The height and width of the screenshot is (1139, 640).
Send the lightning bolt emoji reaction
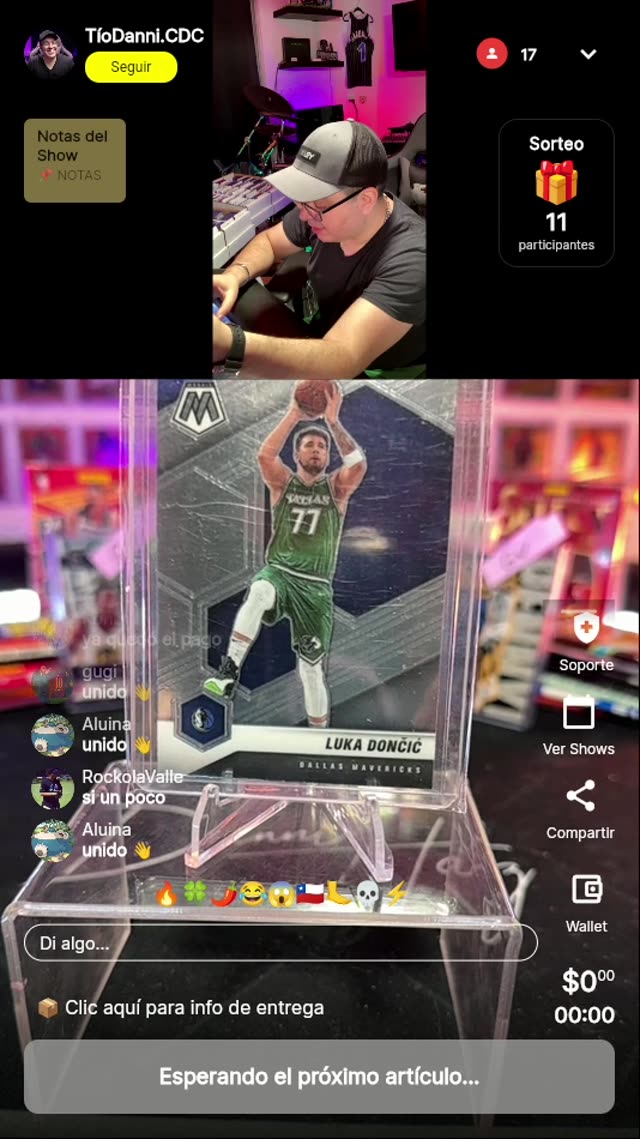tap(396, 893)
